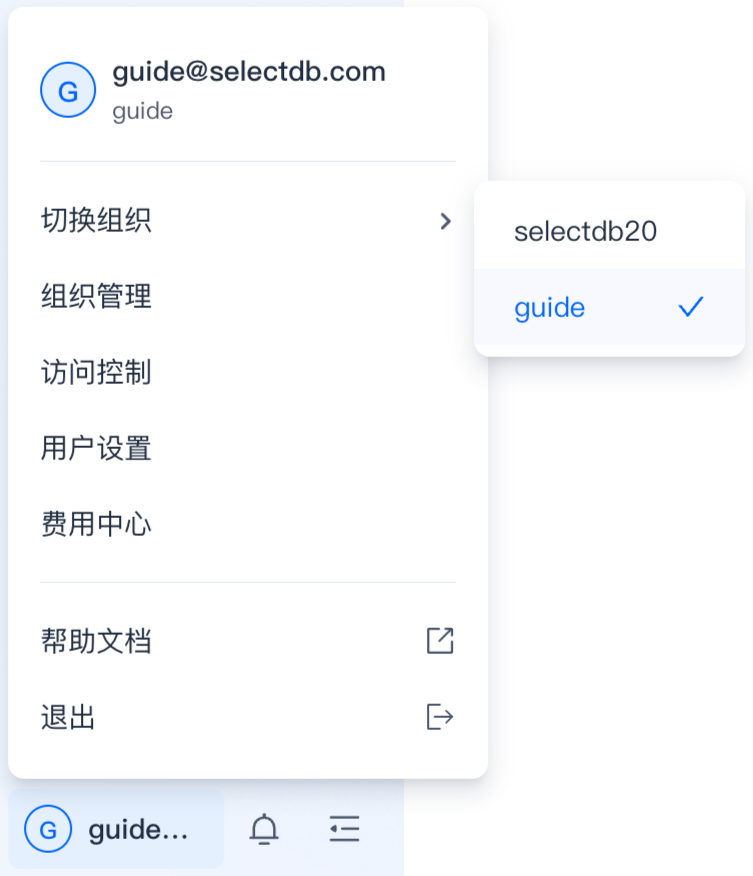Collapse the sidebar menu

pyautogui.click(x=344, y=829)
